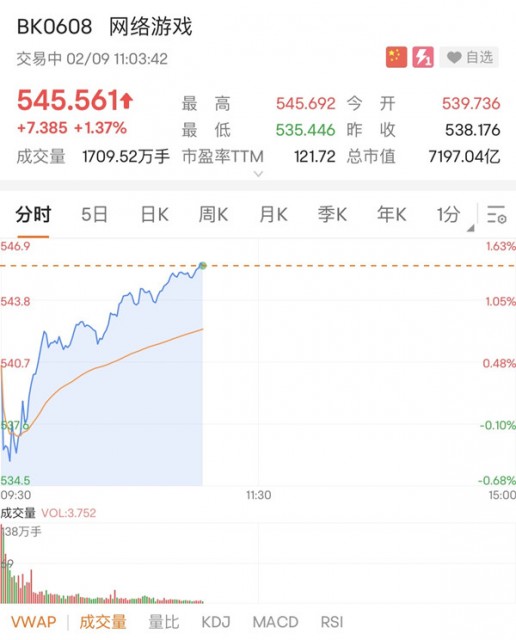The height and width of the screenshot is (640, 516).
Task: Add stock to 自选 watchlist
Action: (x=469, y=57)
